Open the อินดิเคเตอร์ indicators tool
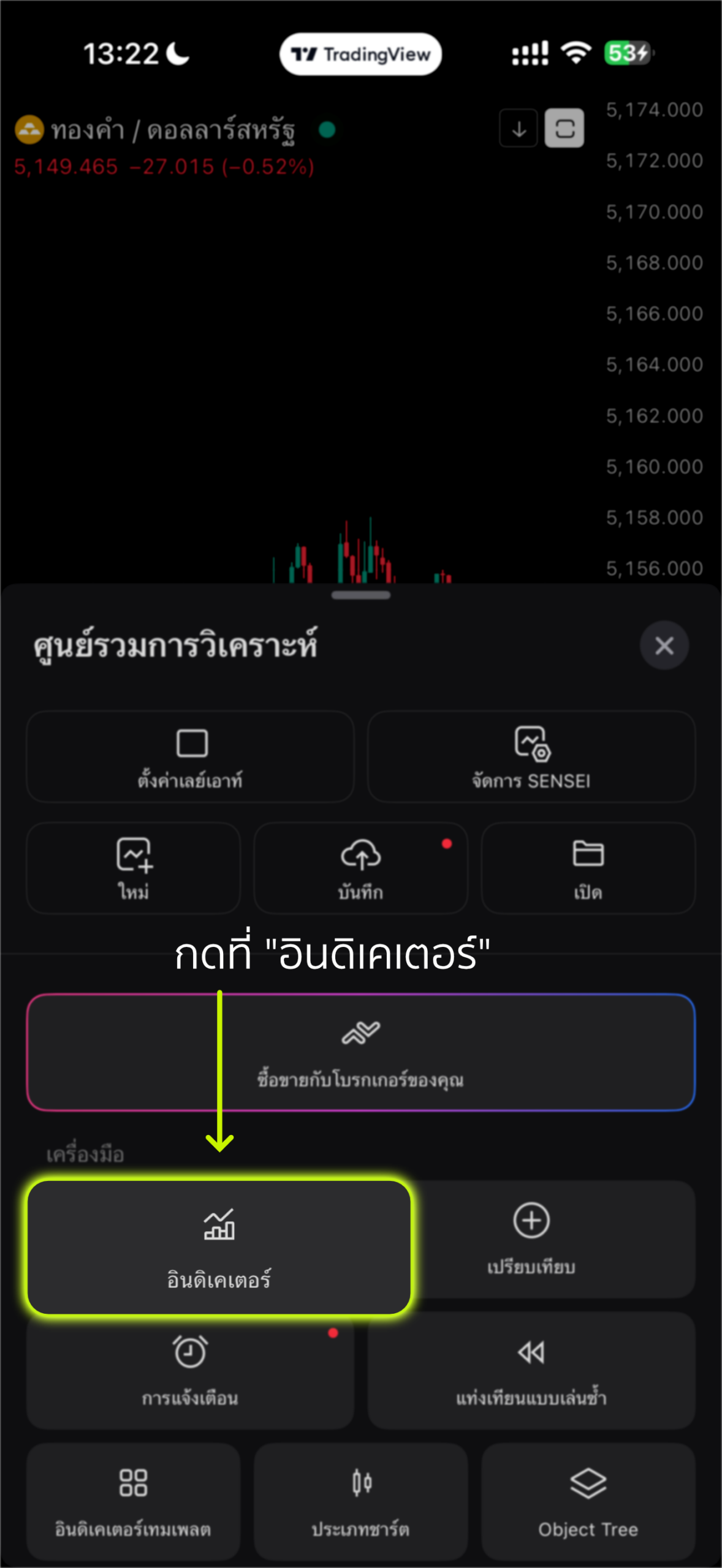The width and height of the screenshot is (722, 1568). (219, 1247)
